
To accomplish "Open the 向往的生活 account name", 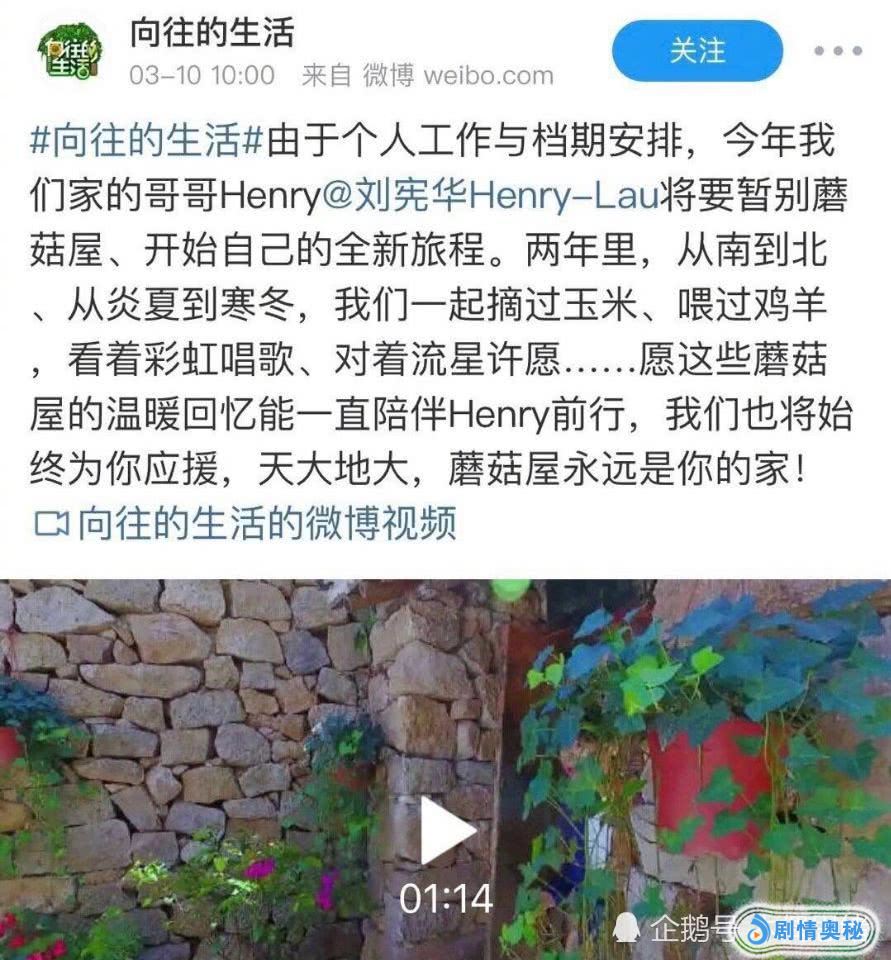I will click(212, 32).
